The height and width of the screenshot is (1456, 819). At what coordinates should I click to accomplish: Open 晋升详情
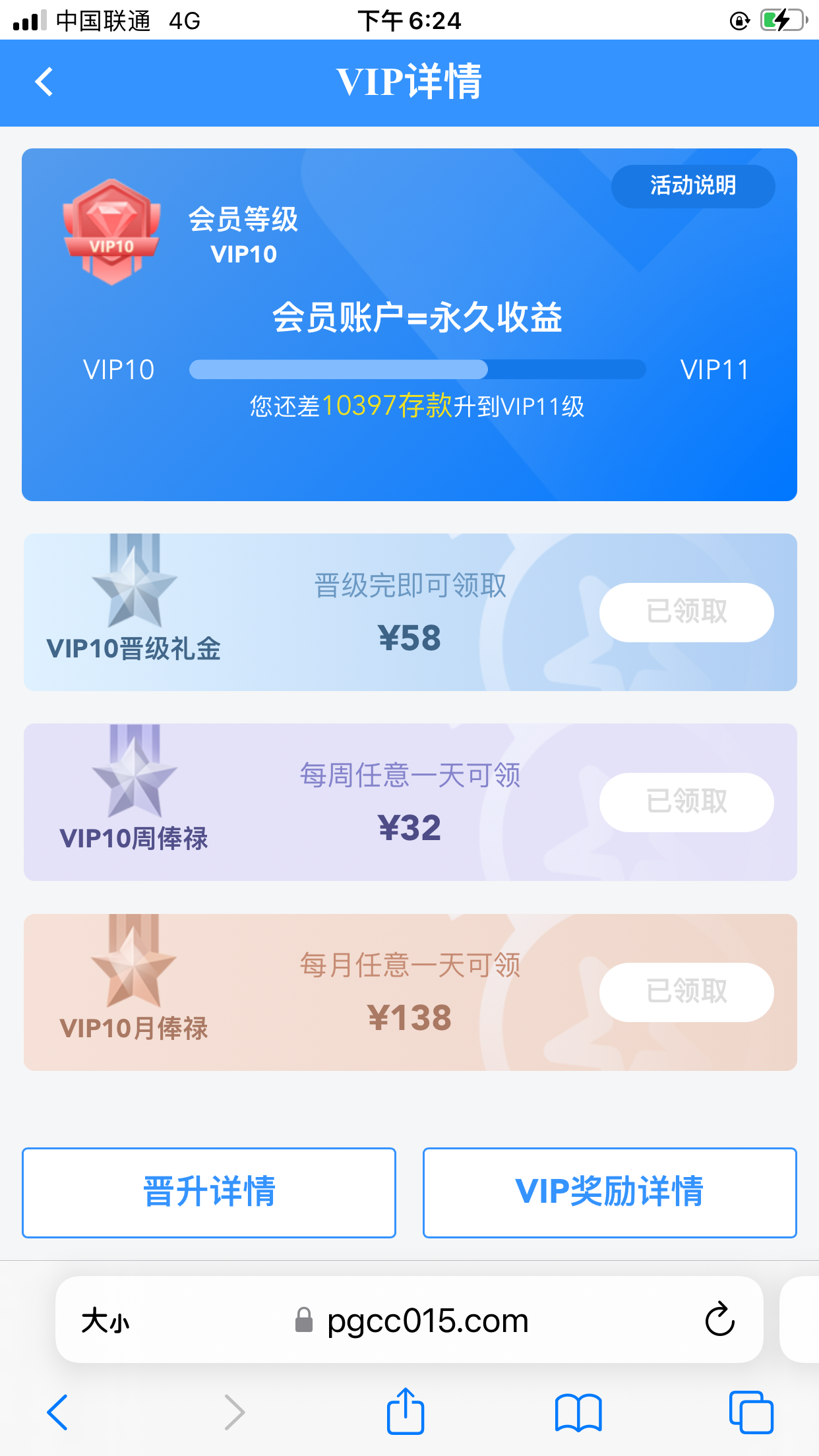pos(209,1192)
